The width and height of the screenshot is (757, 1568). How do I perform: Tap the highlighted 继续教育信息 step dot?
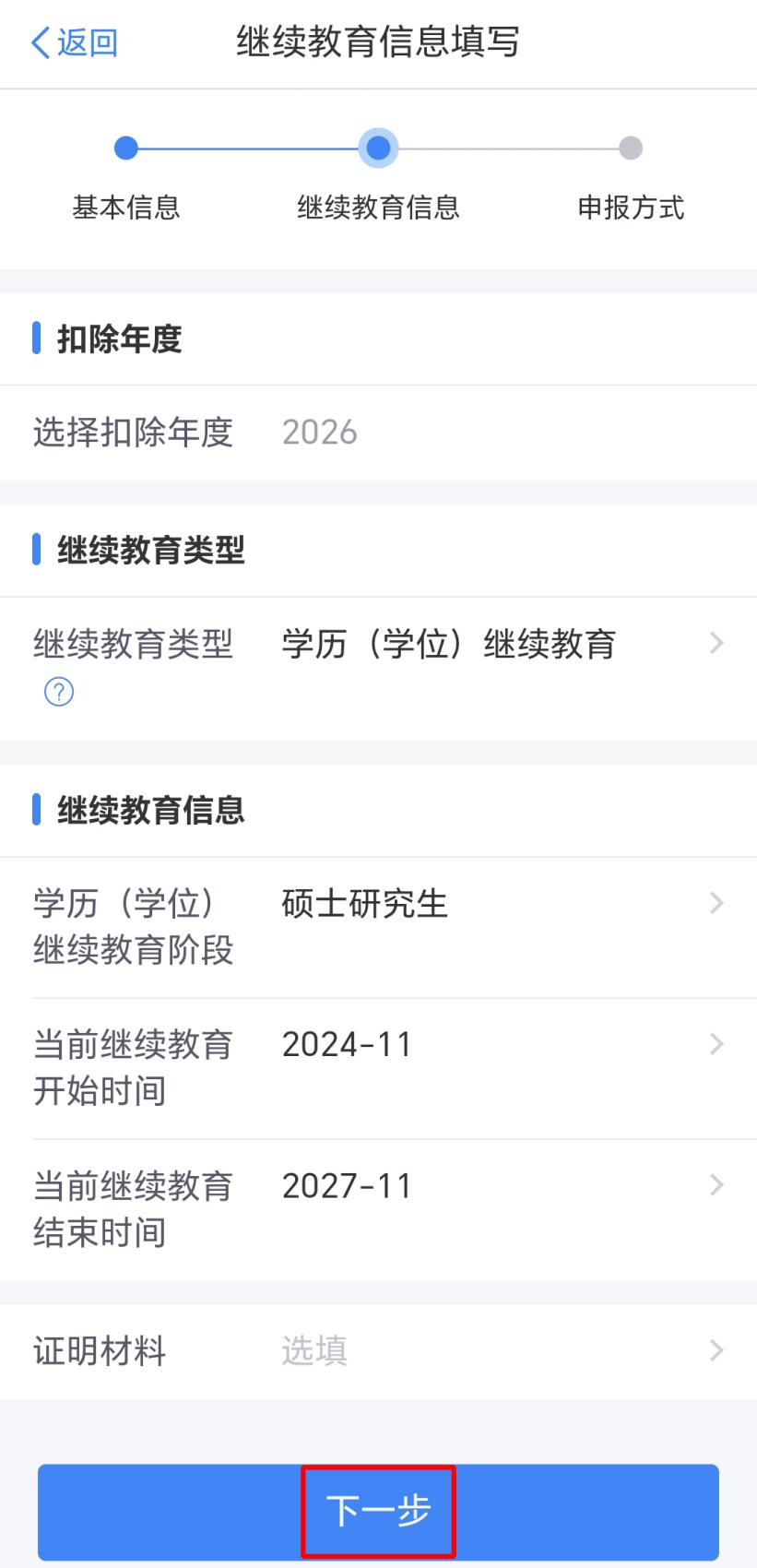[378, 145]
